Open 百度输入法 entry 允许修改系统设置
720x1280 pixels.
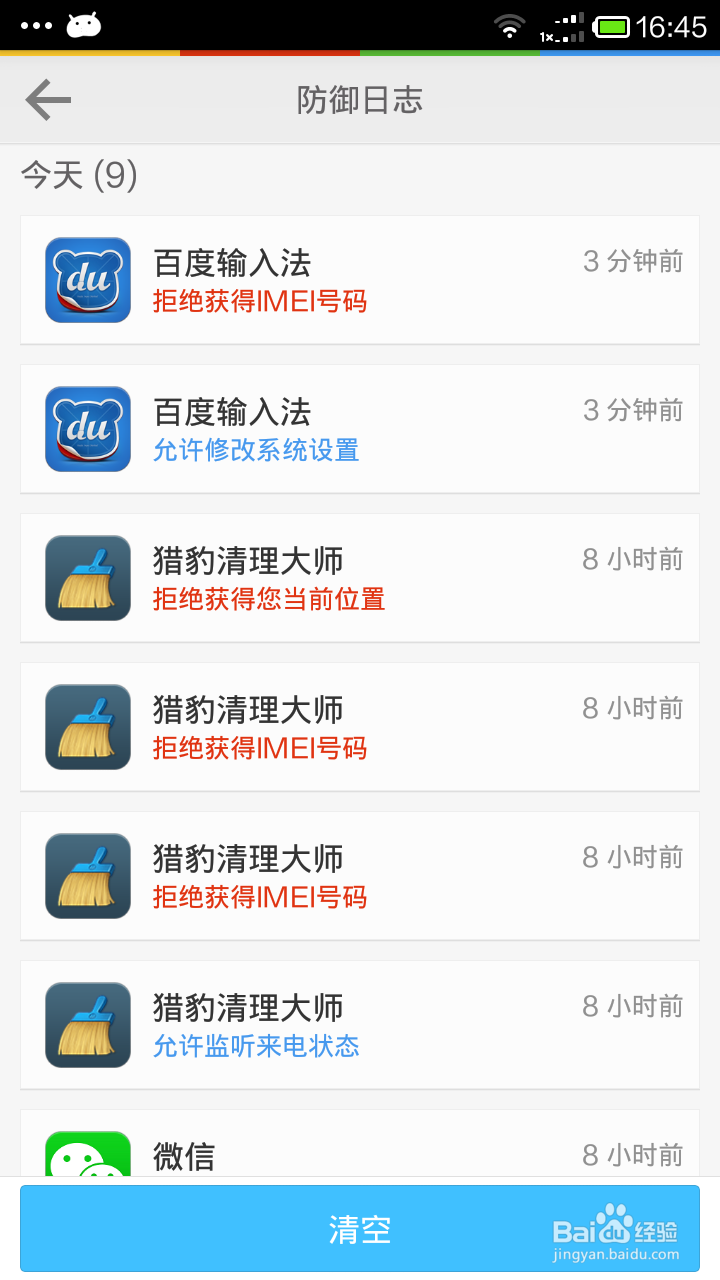click(360, 429)
